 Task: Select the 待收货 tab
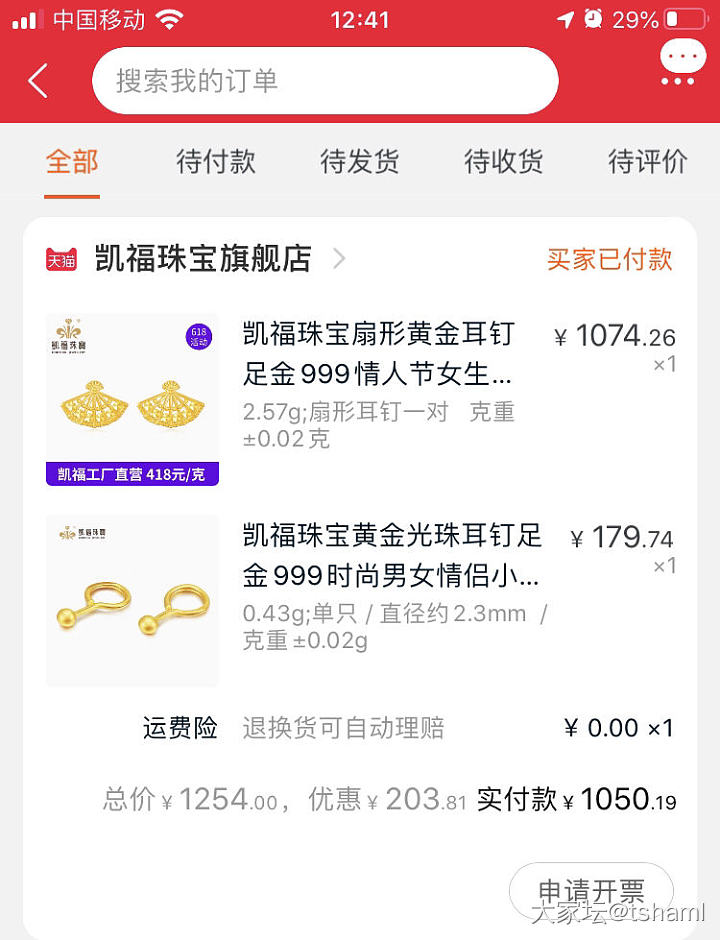[x=504, y=161]
